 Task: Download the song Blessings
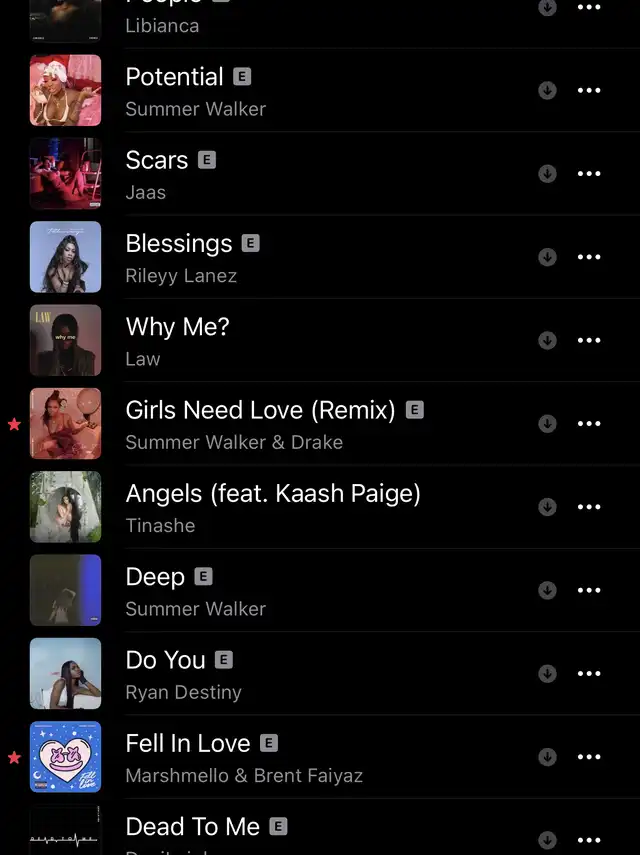coord(547,257)
